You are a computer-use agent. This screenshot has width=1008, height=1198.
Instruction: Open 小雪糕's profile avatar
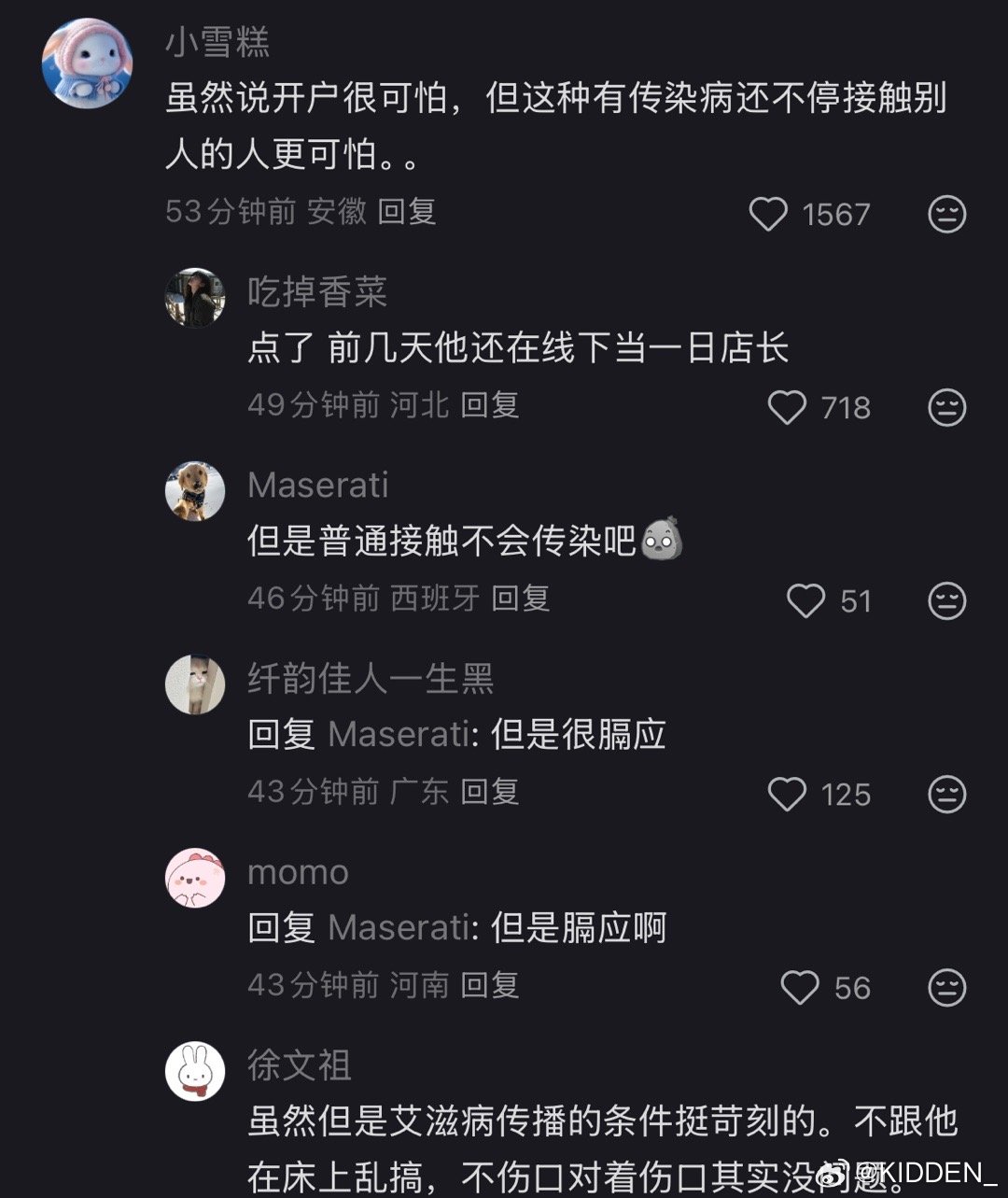(x=88, y=63)
